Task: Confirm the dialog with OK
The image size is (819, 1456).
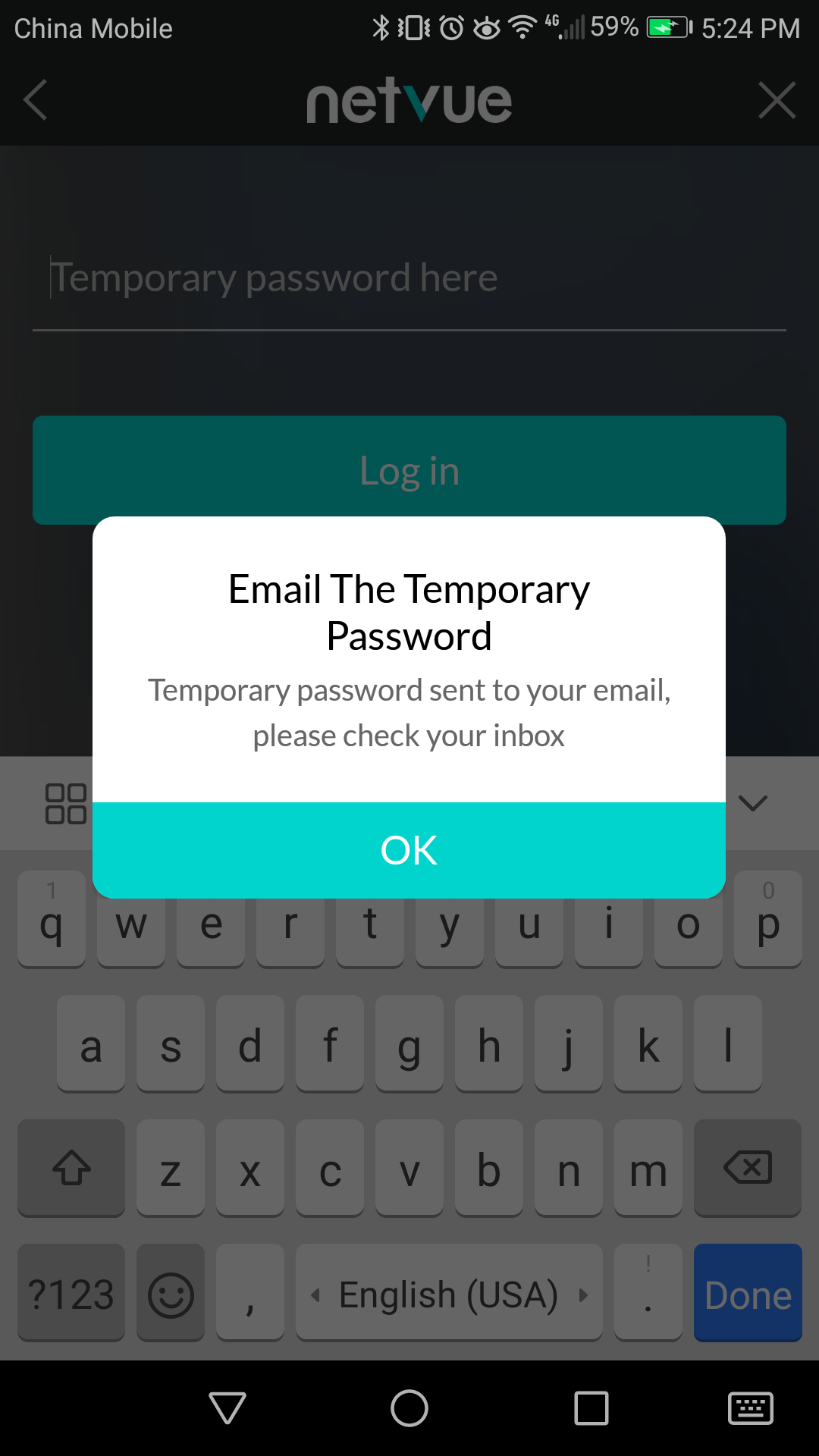Action: tap(409, 850)
